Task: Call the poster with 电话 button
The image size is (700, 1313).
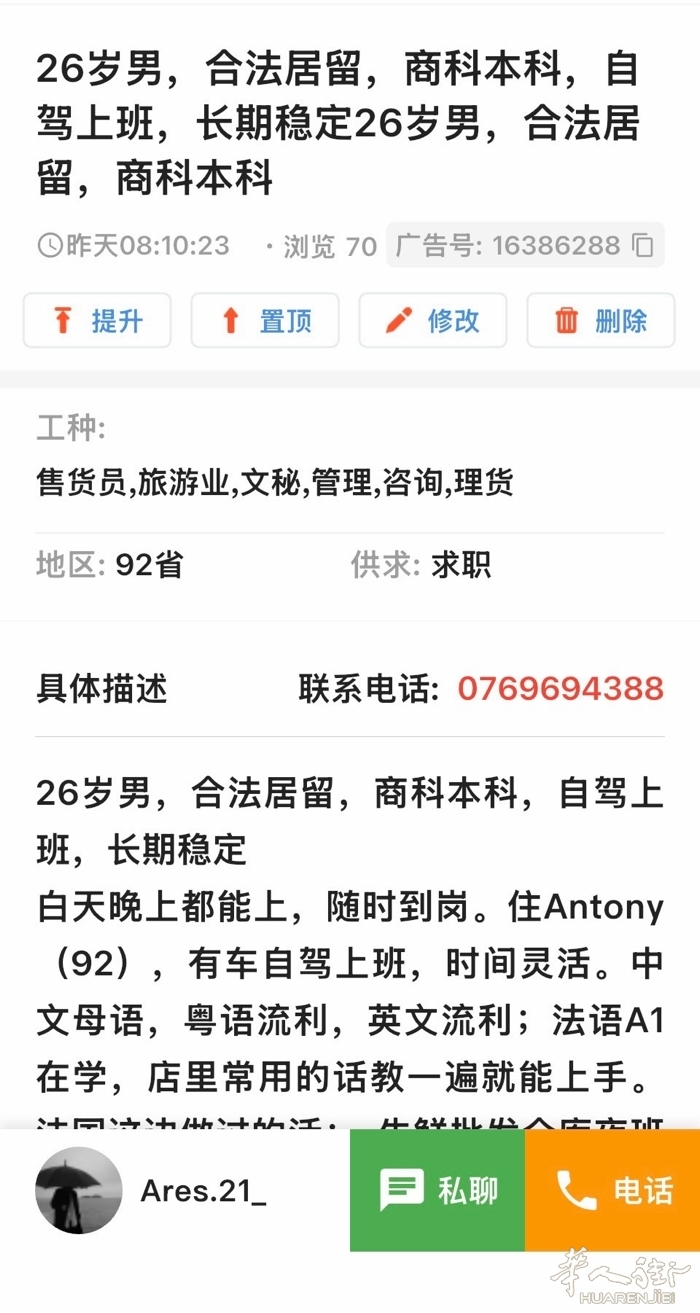Action: point(612,1190)
